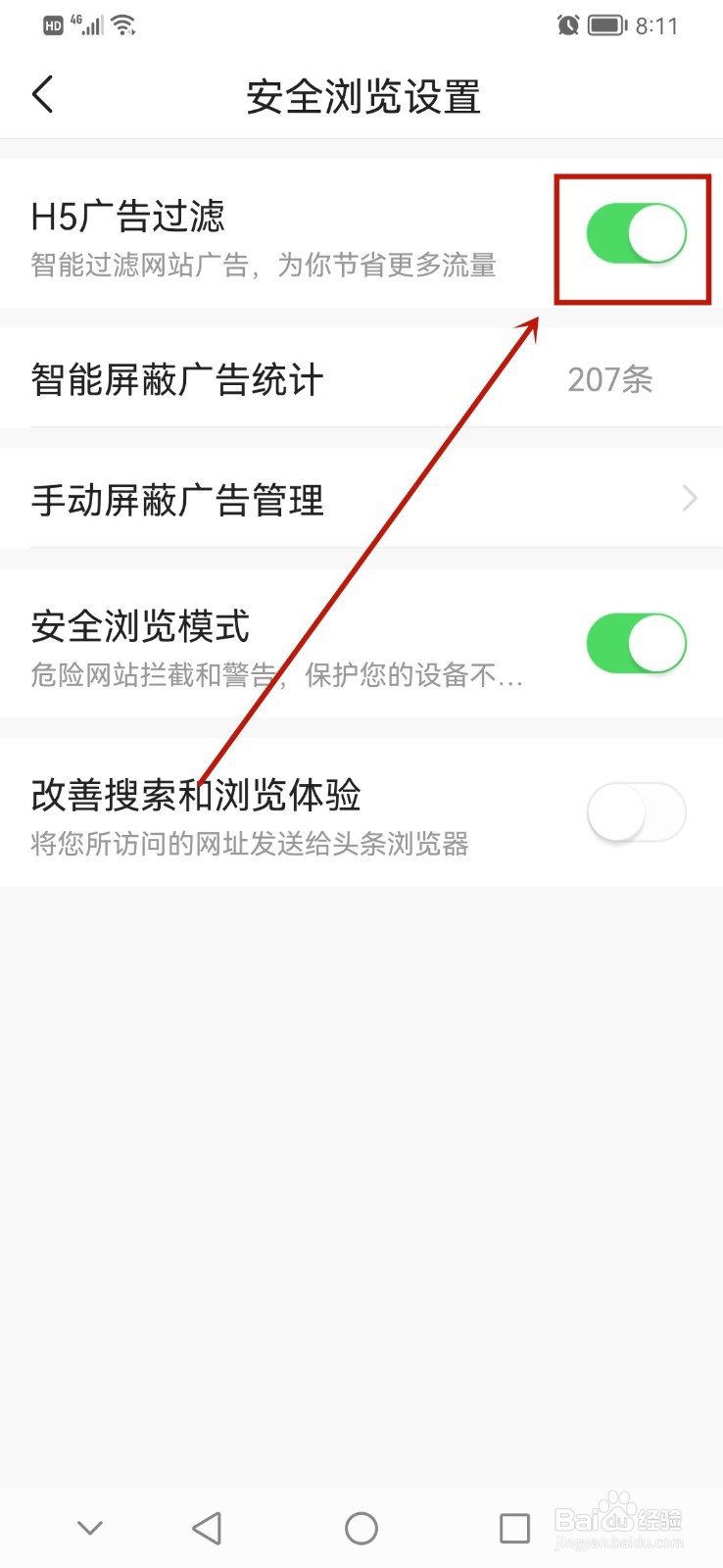Screen dimensions: 723x1568
Task: Enable the 改善搜索和浏览体验 toggle
Action: coord(635,812)
